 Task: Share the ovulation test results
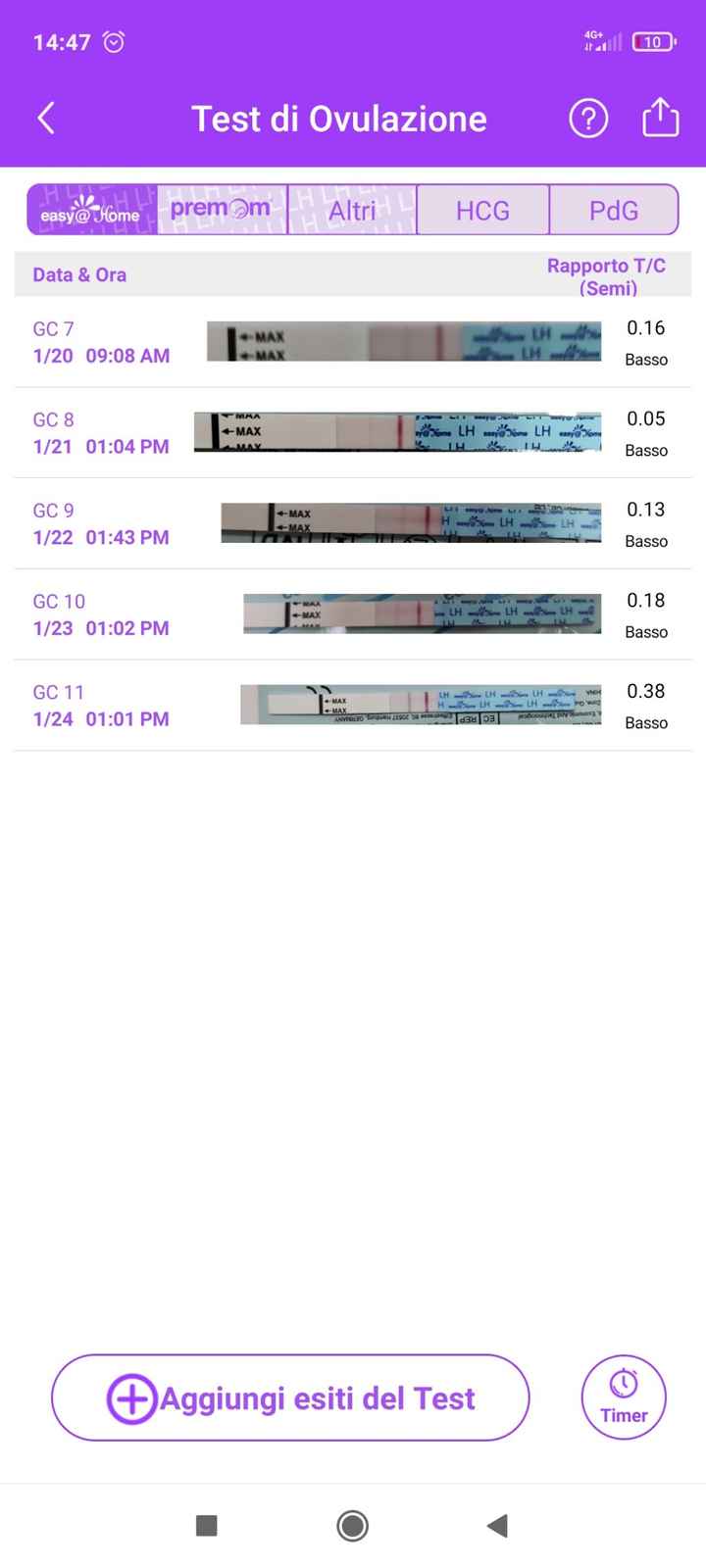click(660, 118)
